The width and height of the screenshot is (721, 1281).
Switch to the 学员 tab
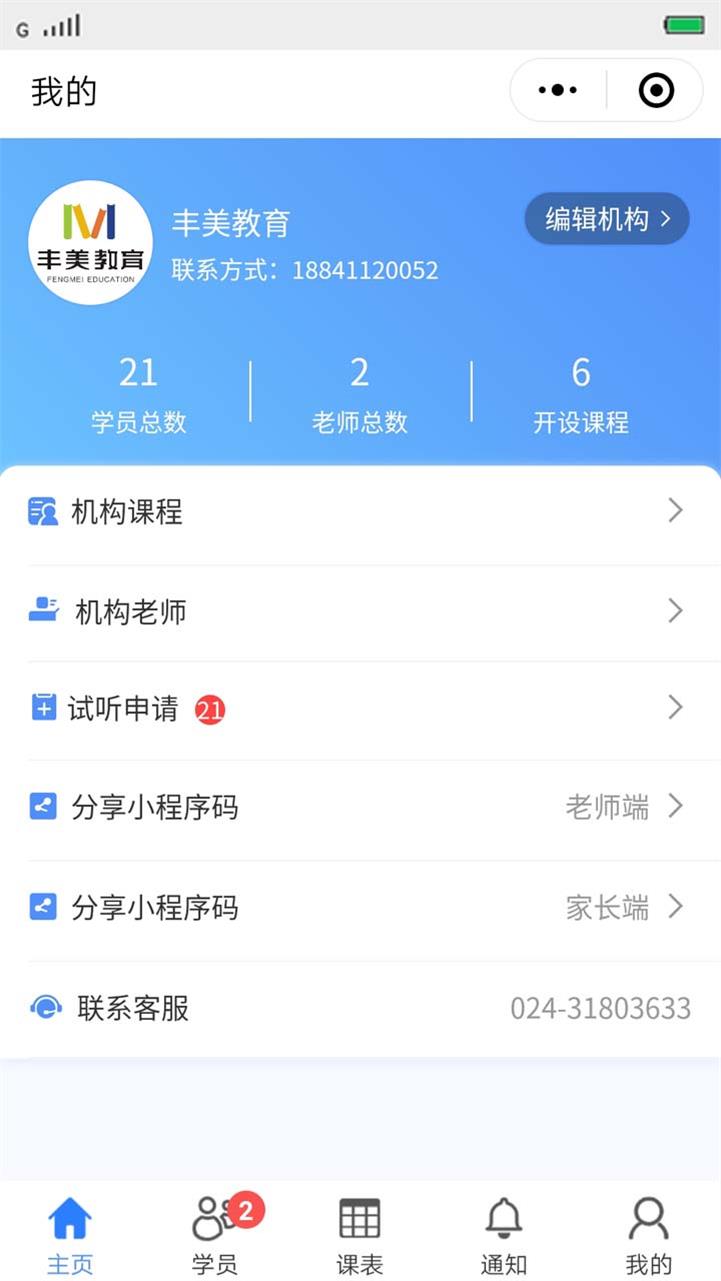216,1236
